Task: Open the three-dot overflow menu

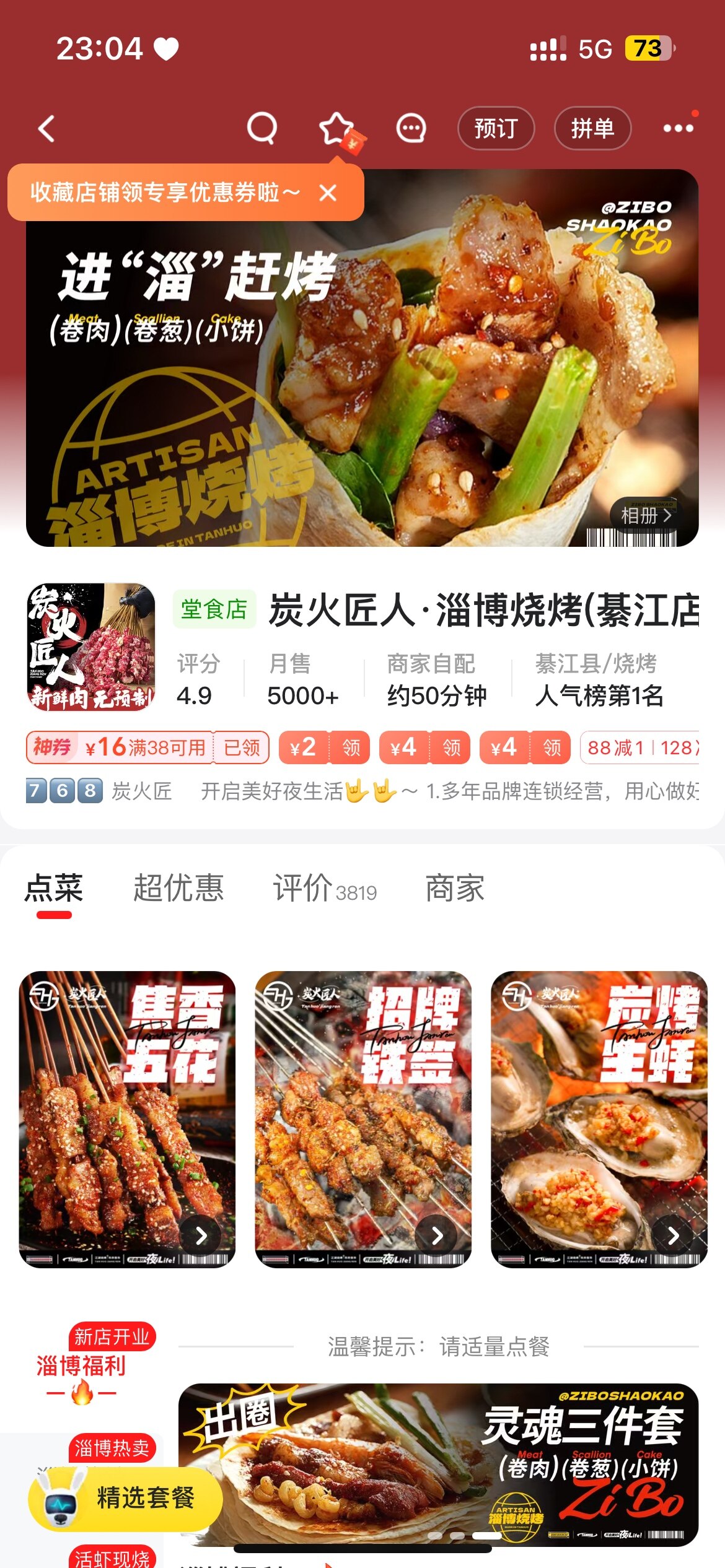Action: coord(678,128)
